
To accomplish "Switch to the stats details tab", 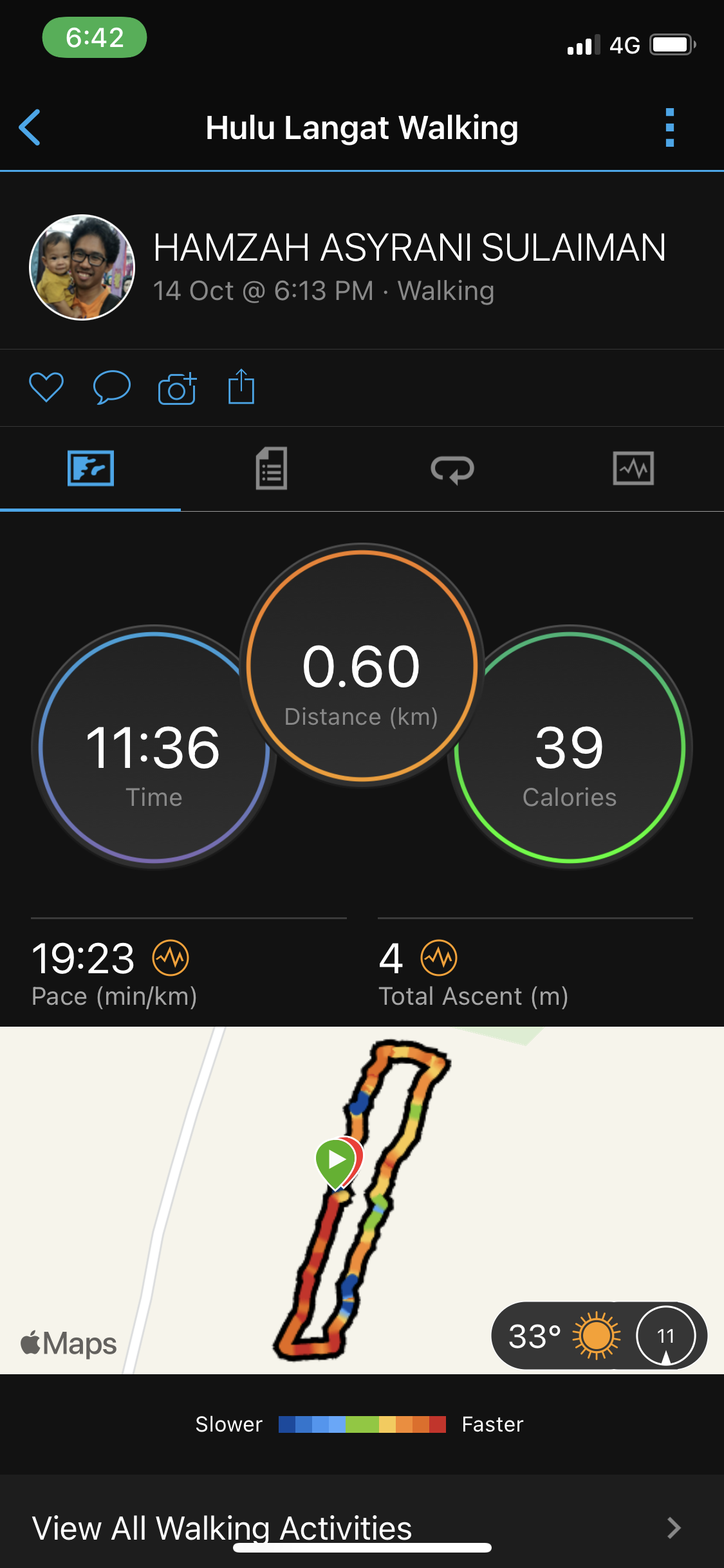I will [272, 469].
